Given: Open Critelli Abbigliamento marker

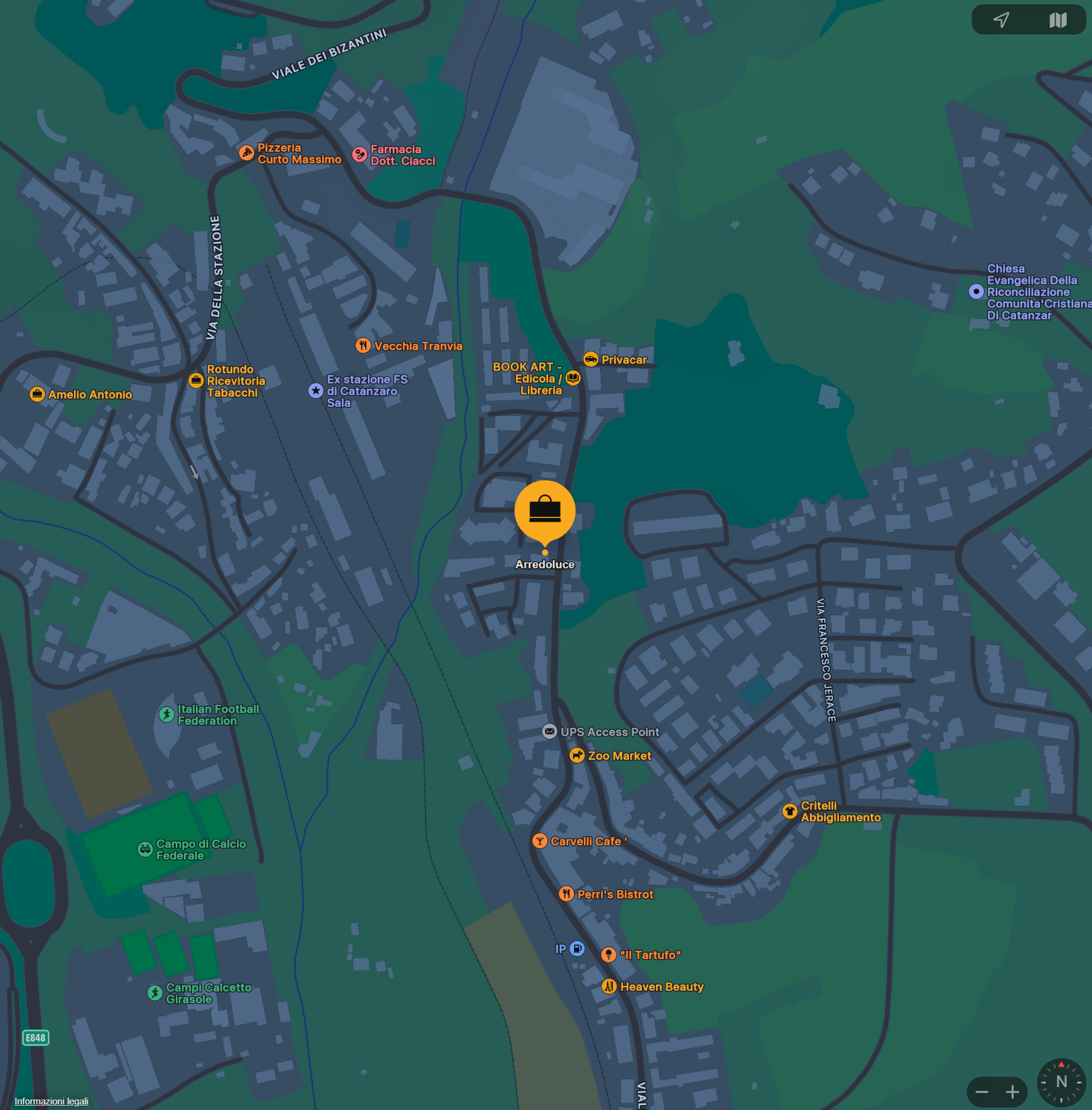Looking at the screenshot, I should click(790, 811).
